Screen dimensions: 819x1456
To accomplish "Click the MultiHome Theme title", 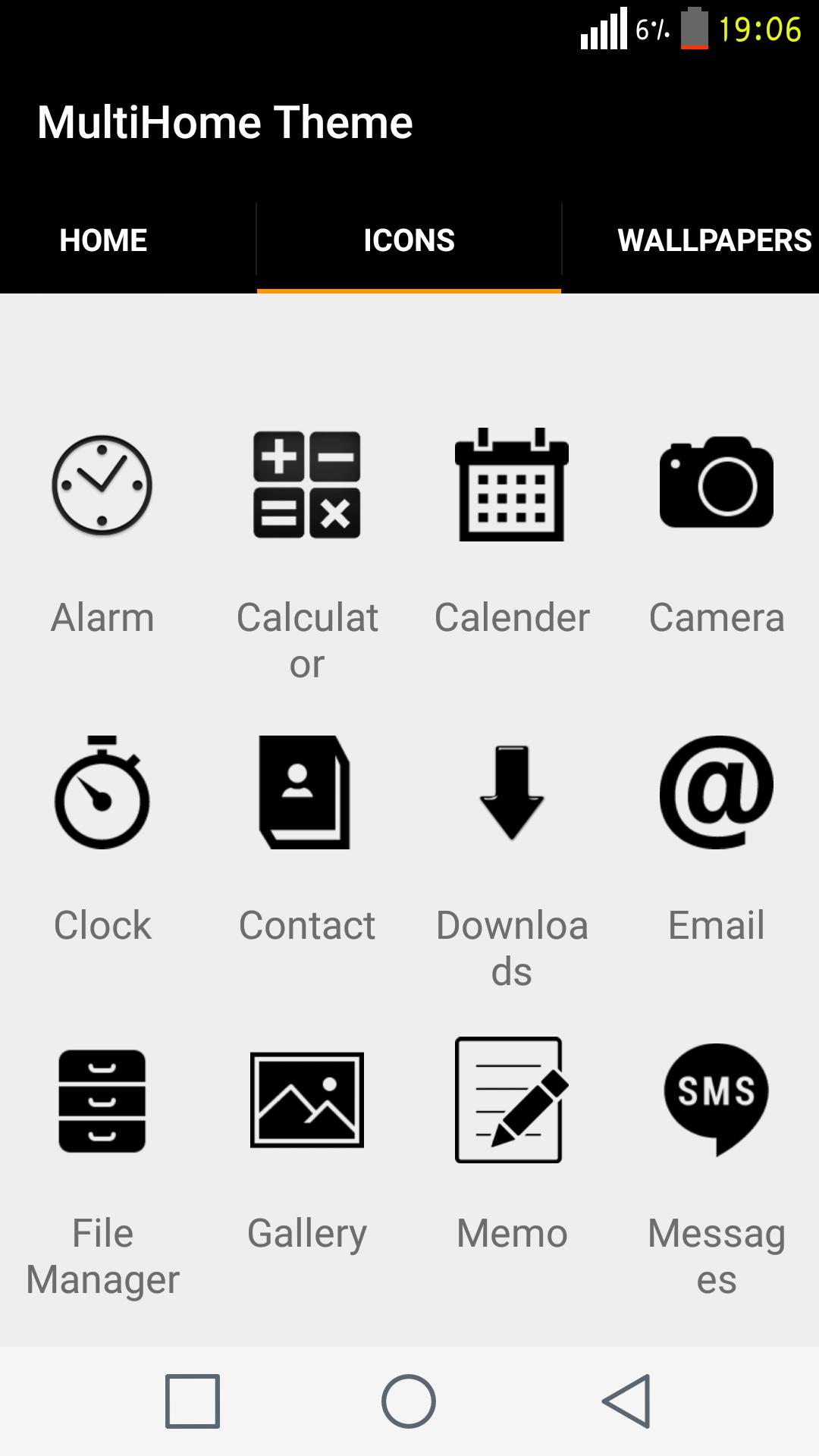I will point(225,121).
